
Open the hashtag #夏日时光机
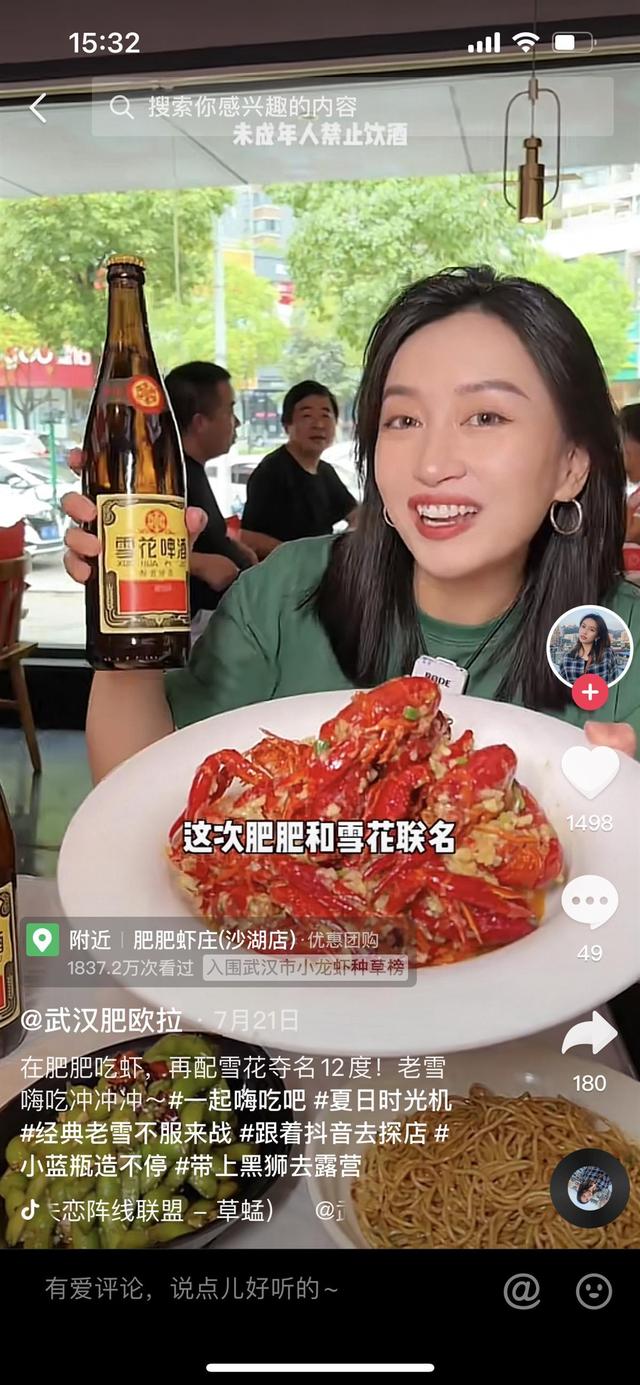tap(382, 1101)
